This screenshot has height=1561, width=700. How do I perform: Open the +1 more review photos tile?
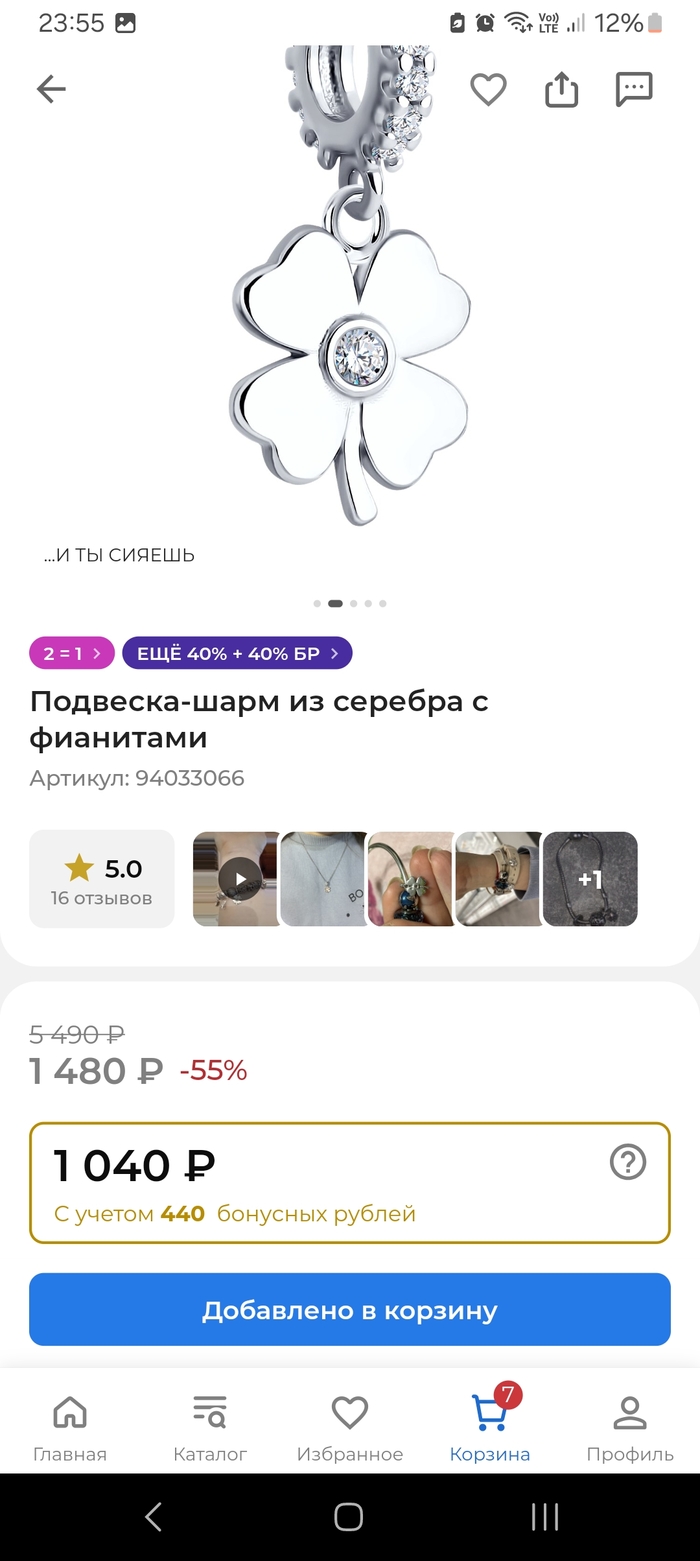pos(590,879)
